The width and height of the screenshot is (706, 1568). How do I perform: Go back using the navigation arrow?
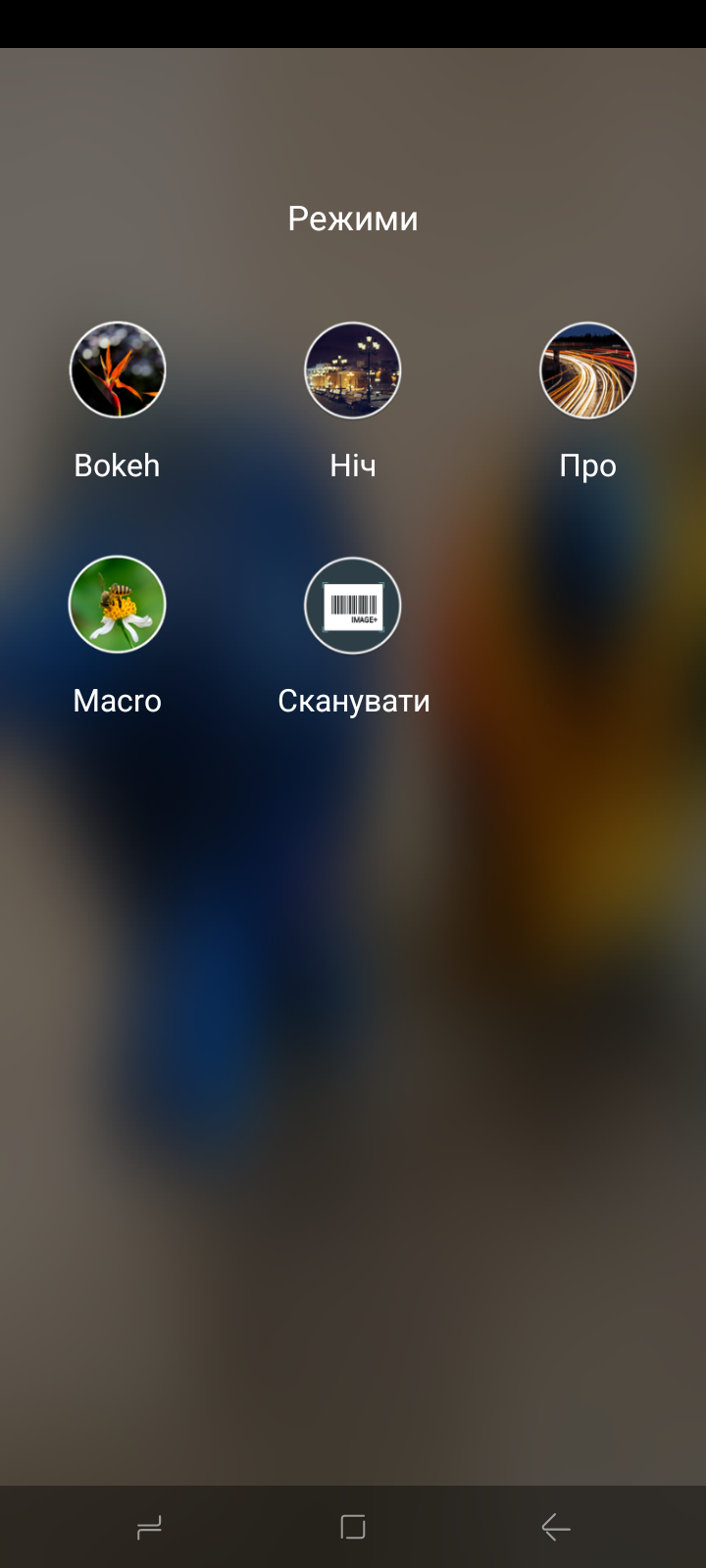pos(556,1527)
